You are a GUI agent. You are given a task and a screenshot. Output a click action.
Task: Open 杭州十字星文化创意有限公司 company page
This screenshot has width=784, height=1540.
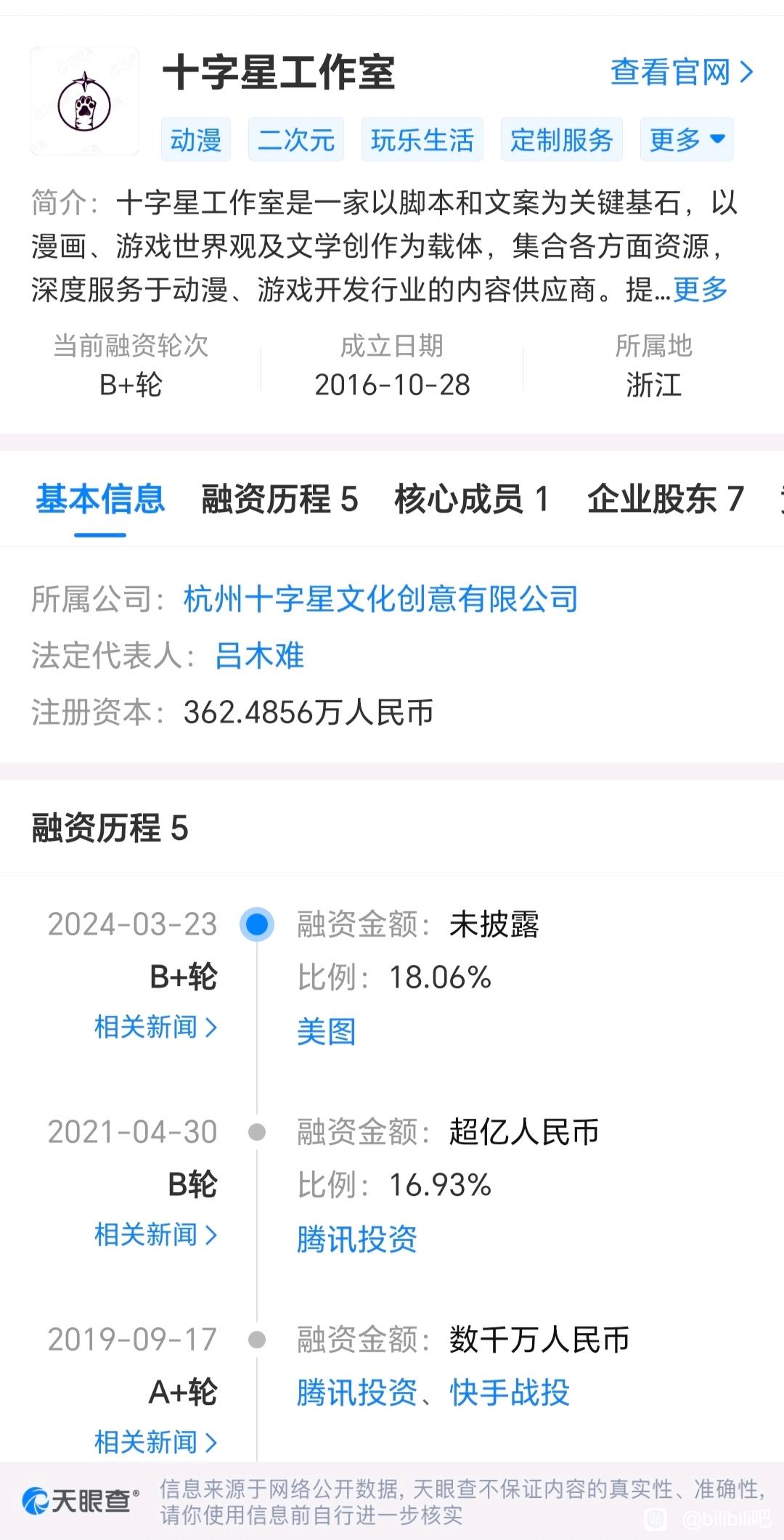point(381,600)
